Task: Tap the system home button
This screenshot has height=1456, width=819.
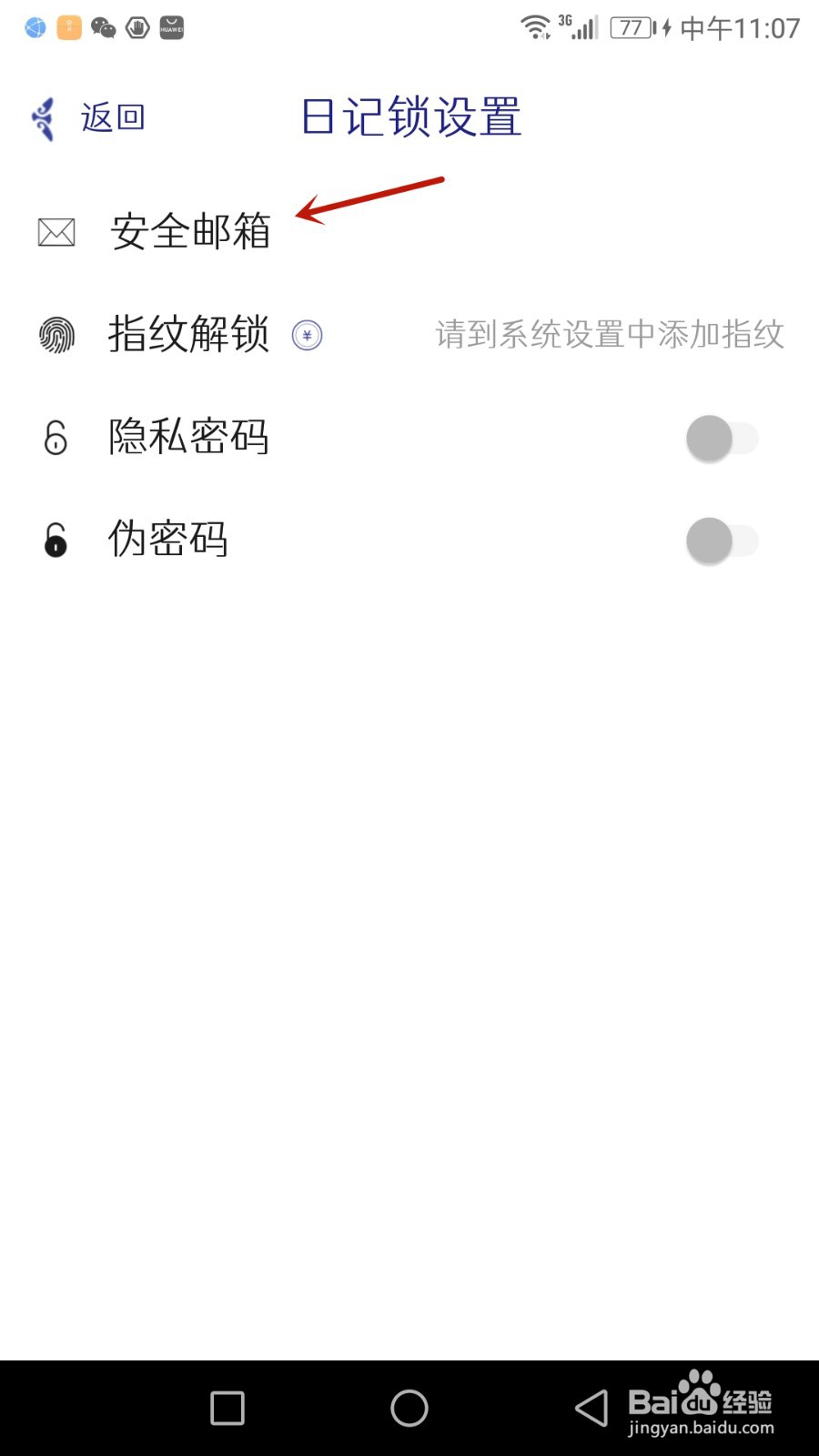Action: pyautogui.click(x=409, y=1408)
